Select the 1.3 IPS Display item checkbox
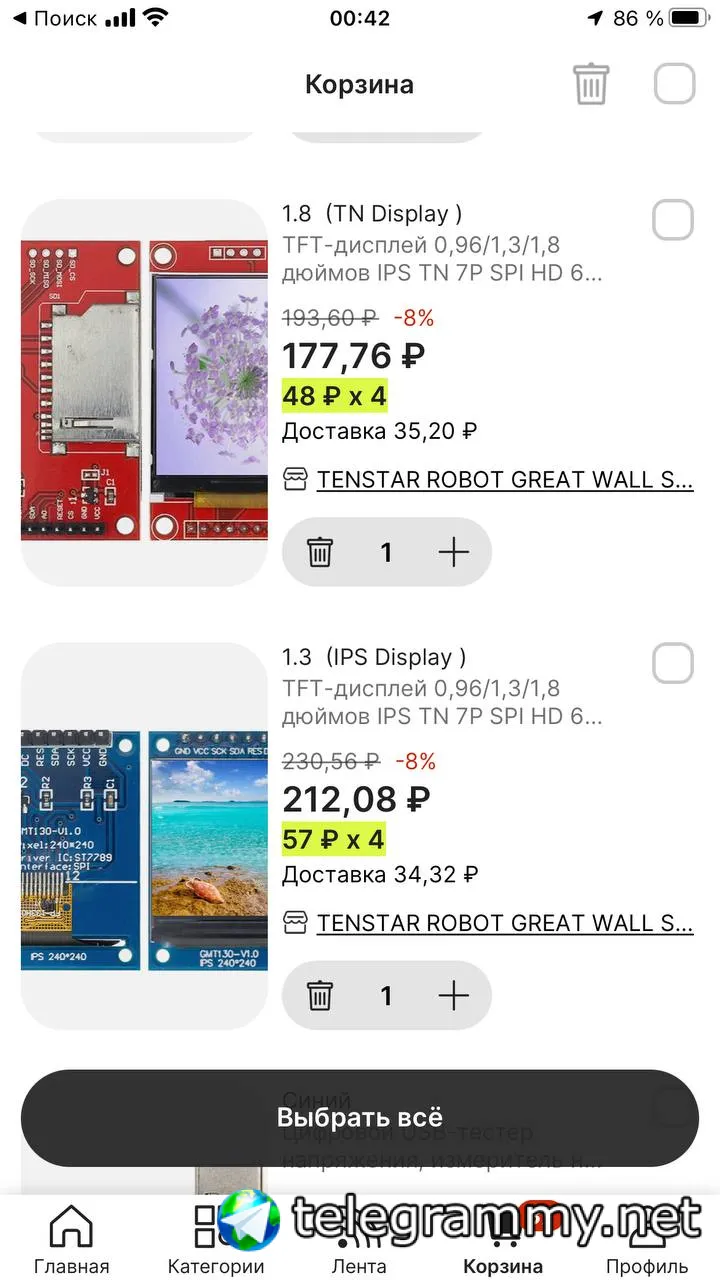This screenshot has height=1280, width=720. (673, 663)
